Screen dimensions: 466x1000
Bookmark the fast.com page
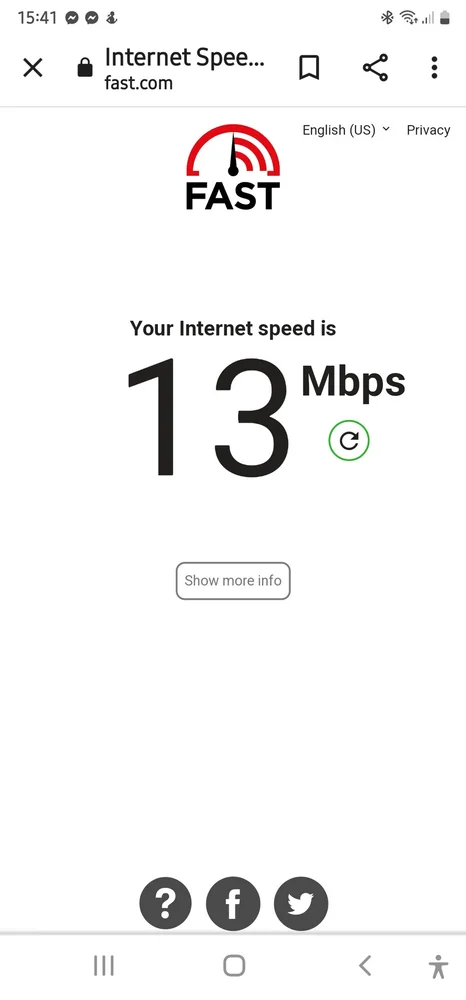point(309,68)
